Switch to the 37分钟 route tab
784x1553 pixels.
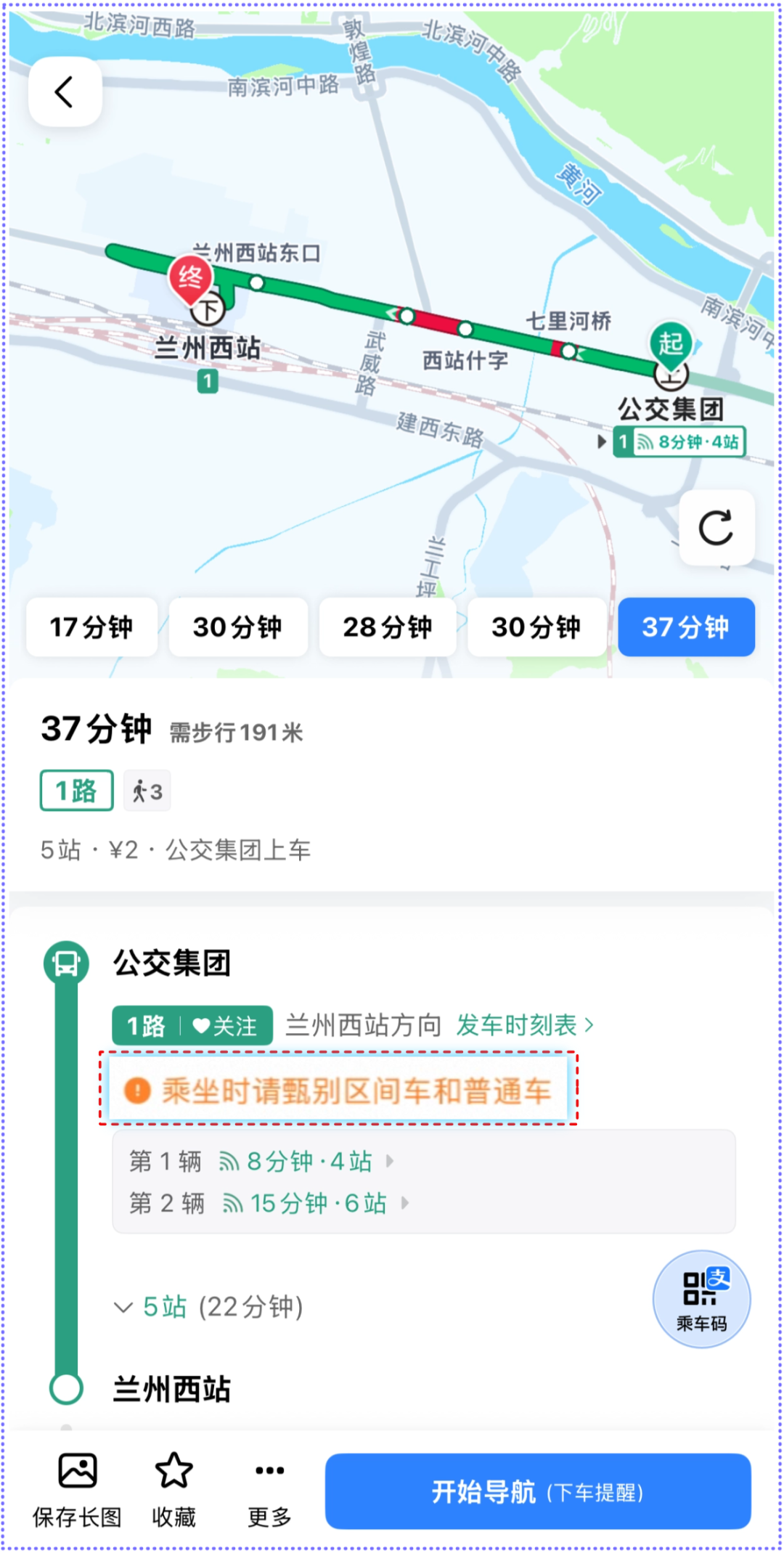pyautogui.click(x=686, y=627)
